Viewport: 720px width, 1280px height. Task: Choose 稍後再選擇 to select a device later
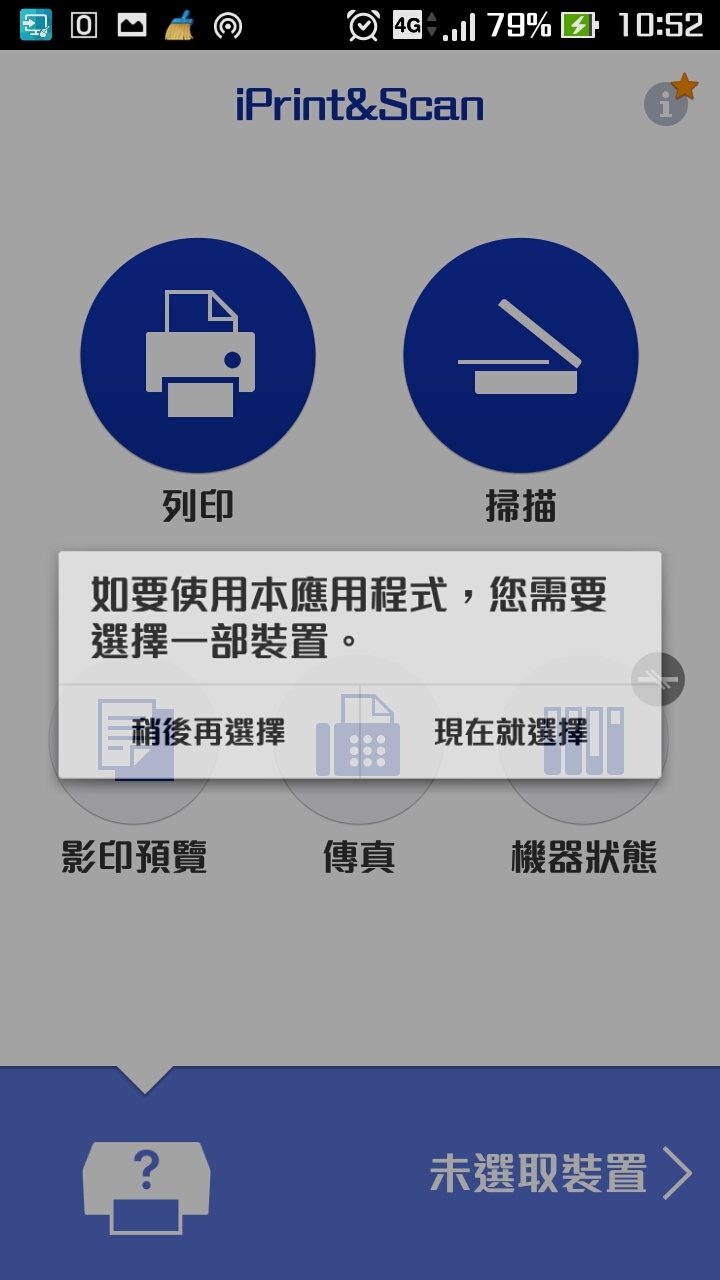pos(209,732)
